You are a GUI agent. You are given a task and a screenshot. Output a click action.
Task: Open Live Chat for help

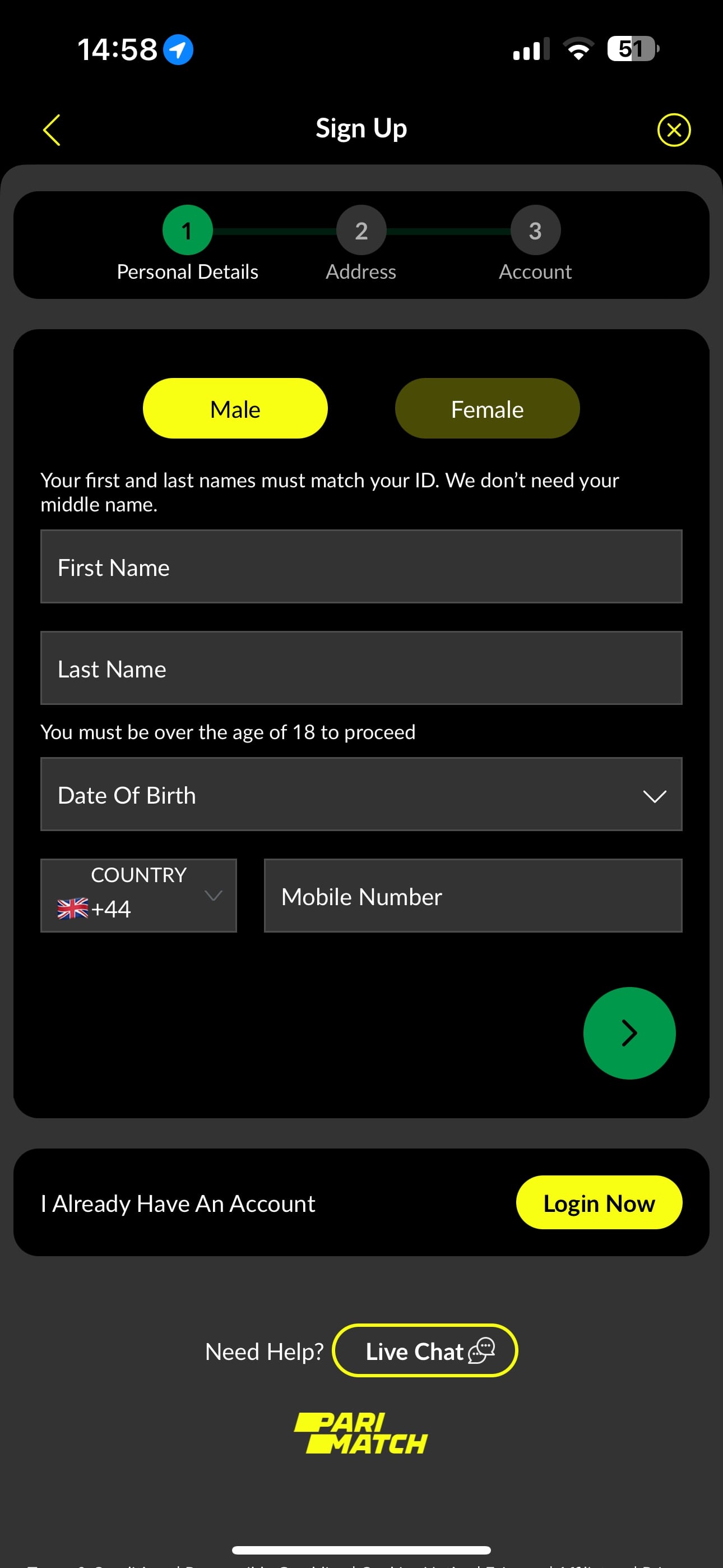pos(424,1351)
